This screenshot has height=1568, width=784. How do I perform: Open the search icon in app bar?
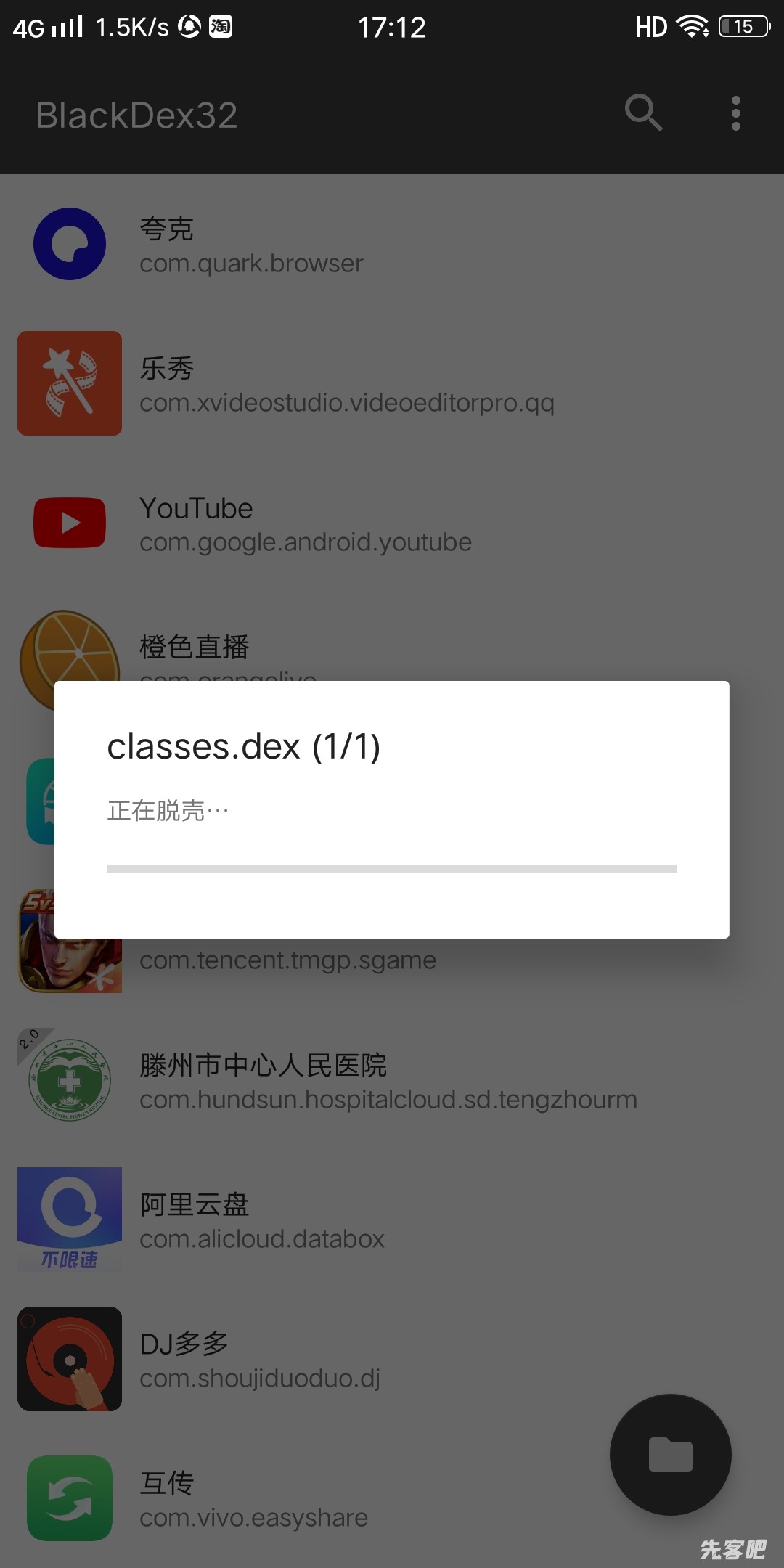[x=643, y=113]
